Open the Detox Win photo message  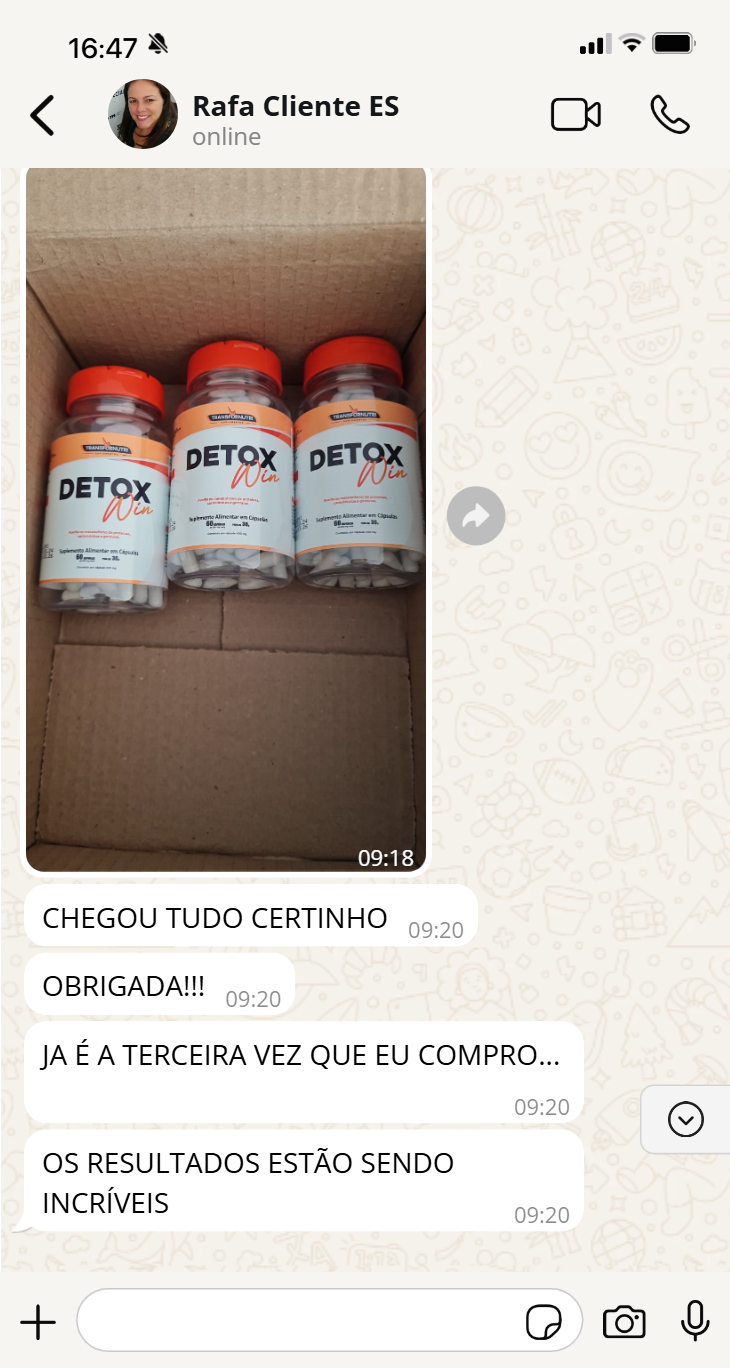[226, 518]
